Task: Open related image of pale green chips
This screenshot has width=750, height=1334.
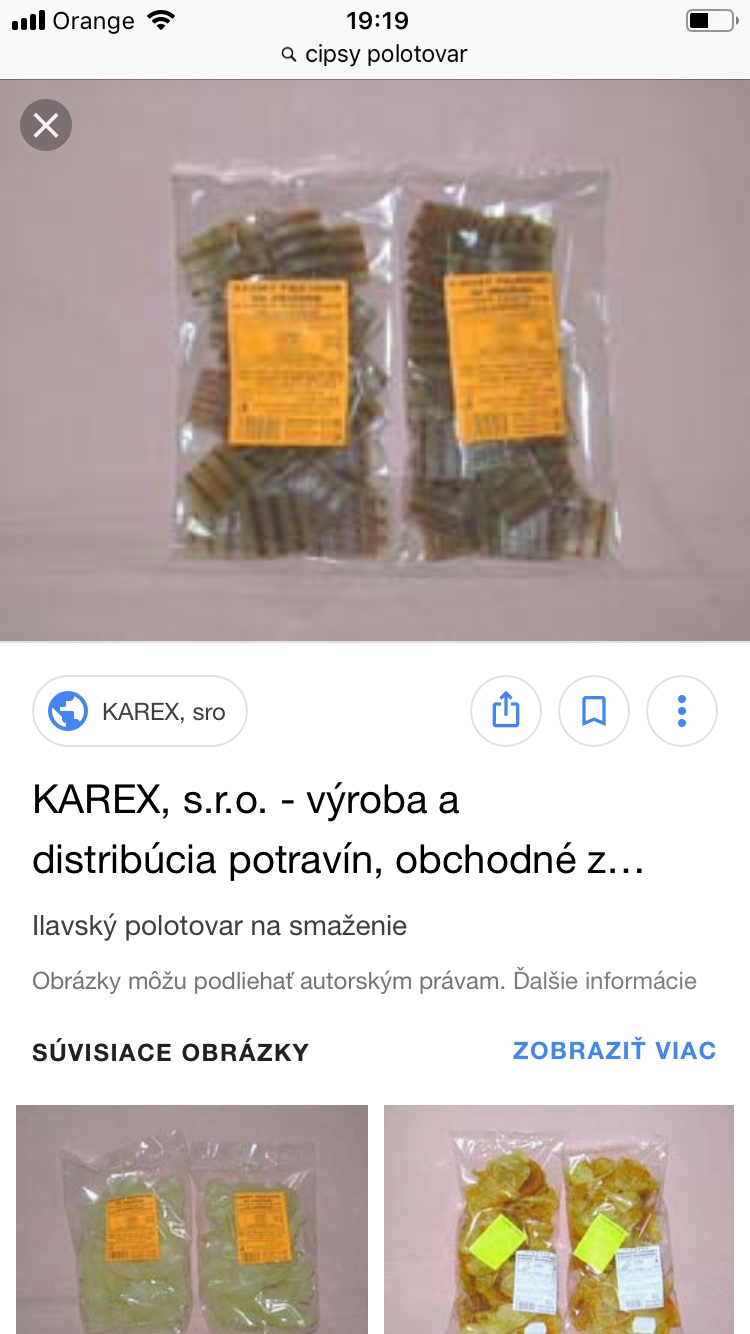Action: click(192, 1218)
